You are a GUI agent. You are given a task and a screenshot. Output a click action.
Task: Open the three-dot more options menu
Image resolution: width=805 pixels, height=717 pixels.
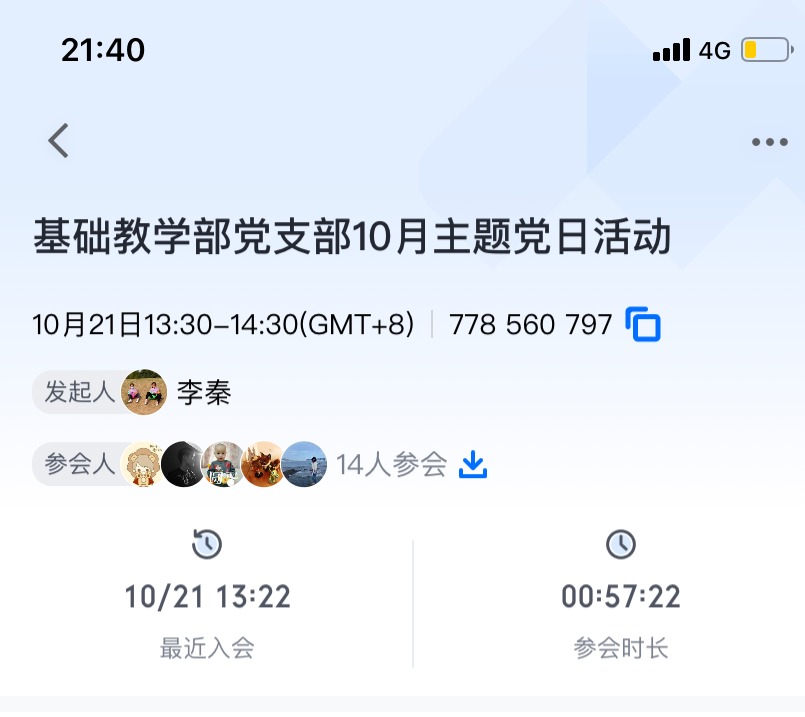[x=769, y=142]
